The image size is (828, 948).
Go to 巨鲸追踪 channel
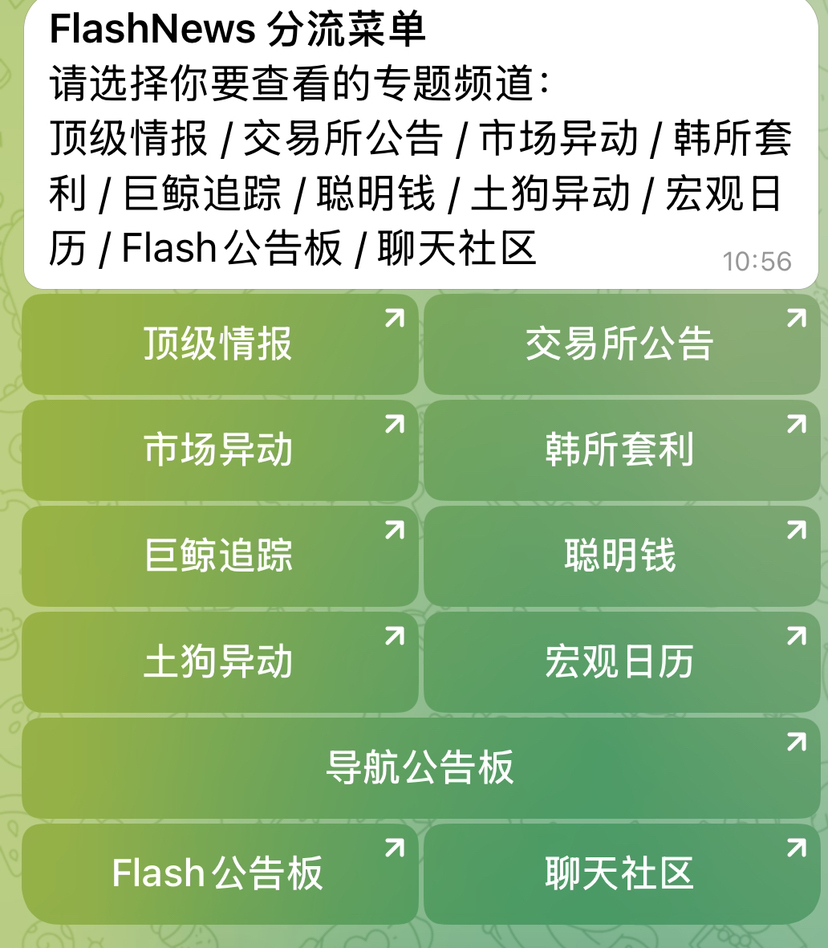coord(219,556)
